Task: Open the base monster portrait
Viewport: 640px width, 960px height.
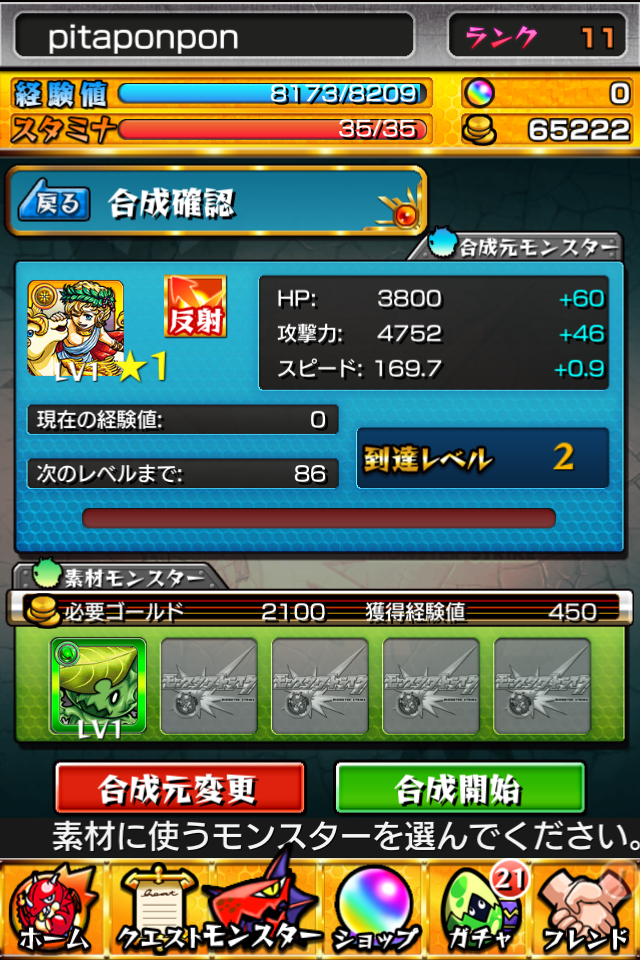Action: pos(76,328)
